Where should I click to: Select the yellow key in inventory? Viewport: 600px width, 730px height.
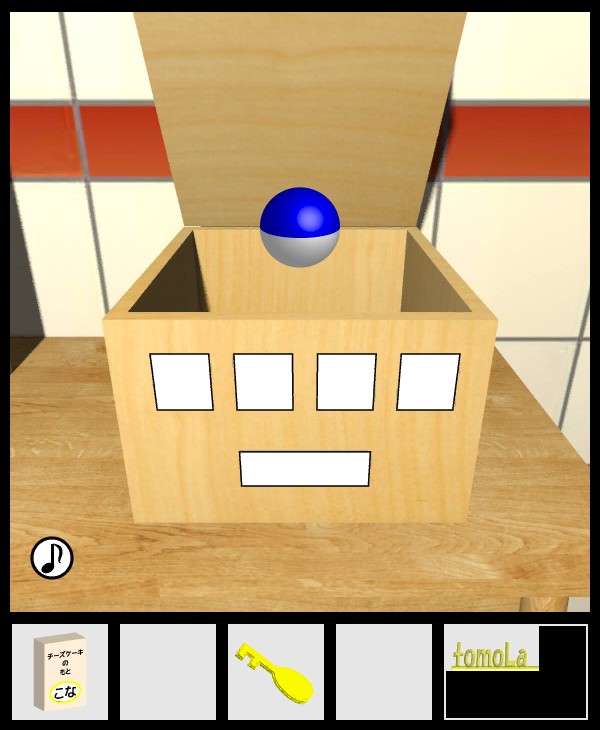275,672
